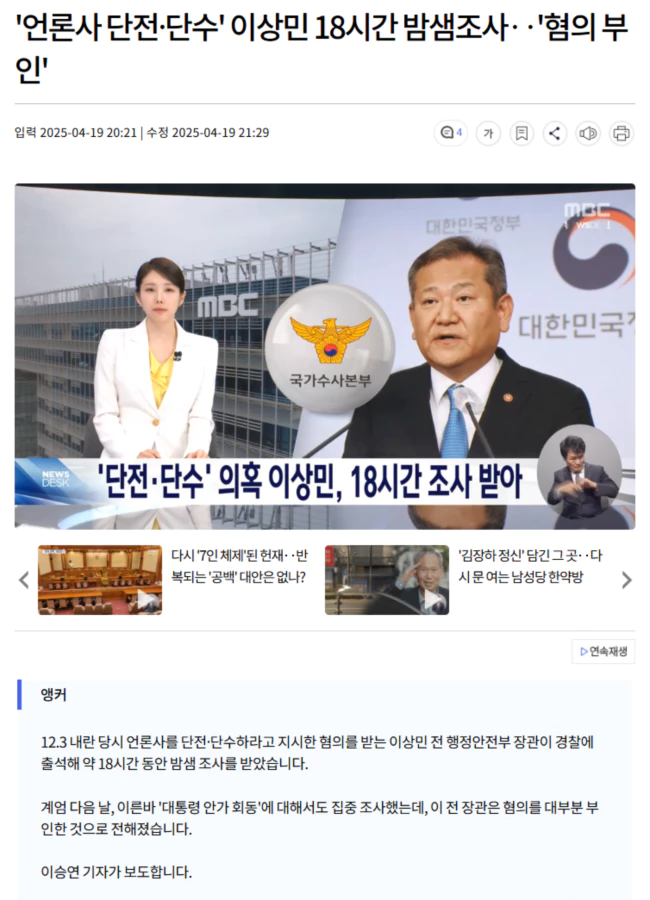Listen to the article with the speaker icon

(588, 133)
